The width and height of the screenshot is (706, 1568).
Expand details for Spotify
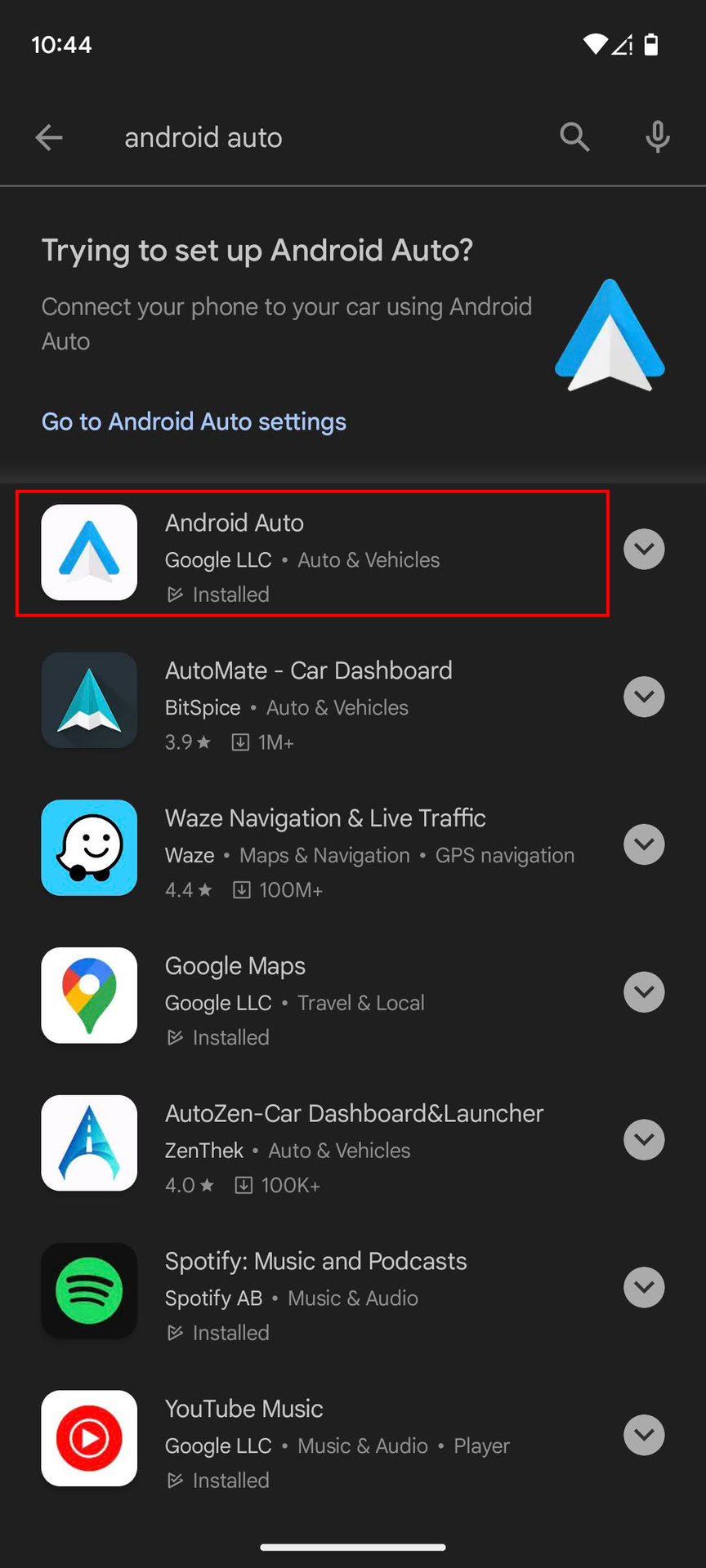click(x=644, y=1288)
